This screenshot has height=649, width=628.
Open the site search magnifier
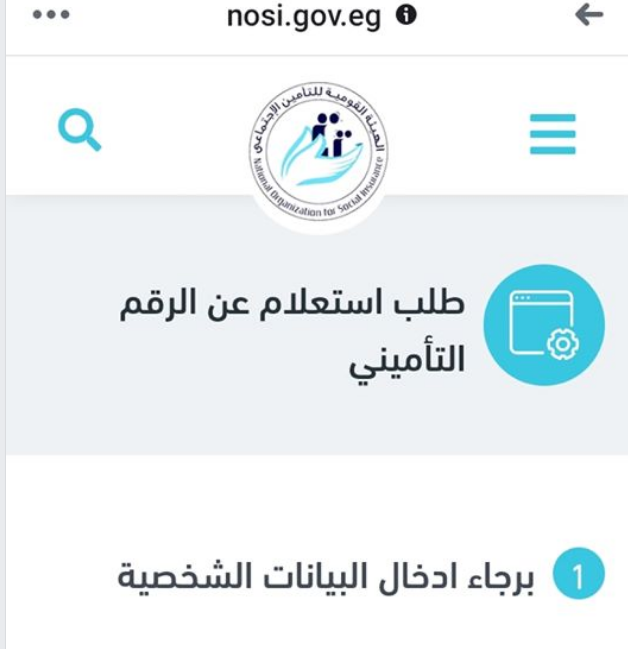(79, 130)
